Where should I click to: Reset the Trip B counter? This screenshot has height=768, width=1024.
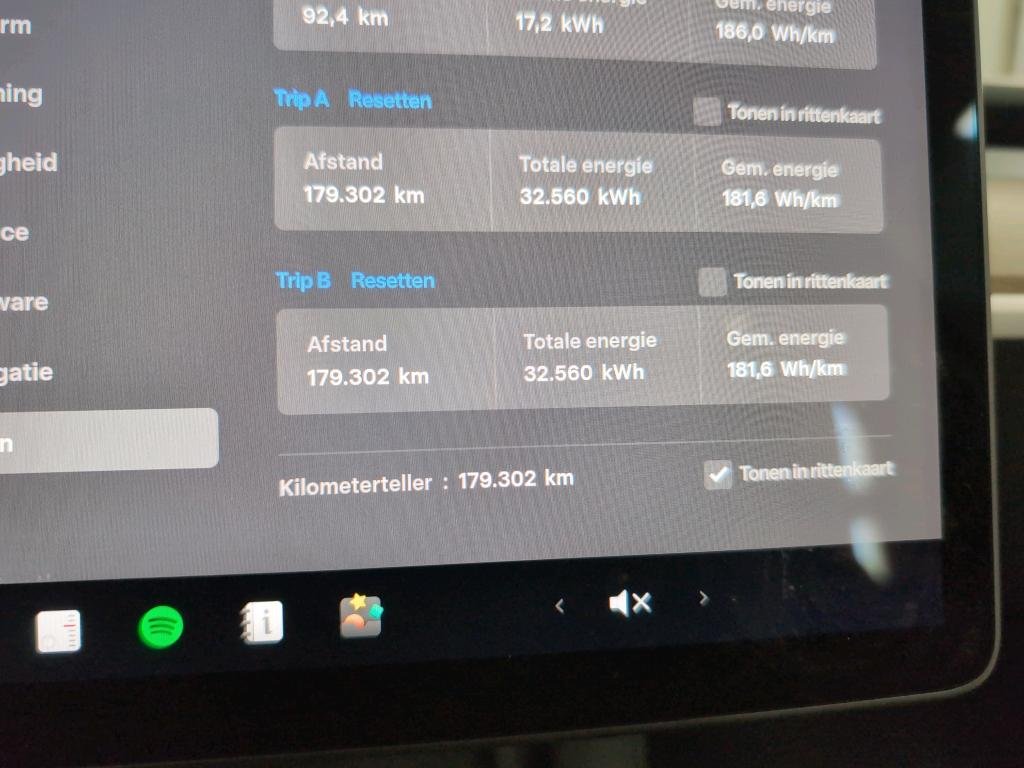[x=393, y=281]
